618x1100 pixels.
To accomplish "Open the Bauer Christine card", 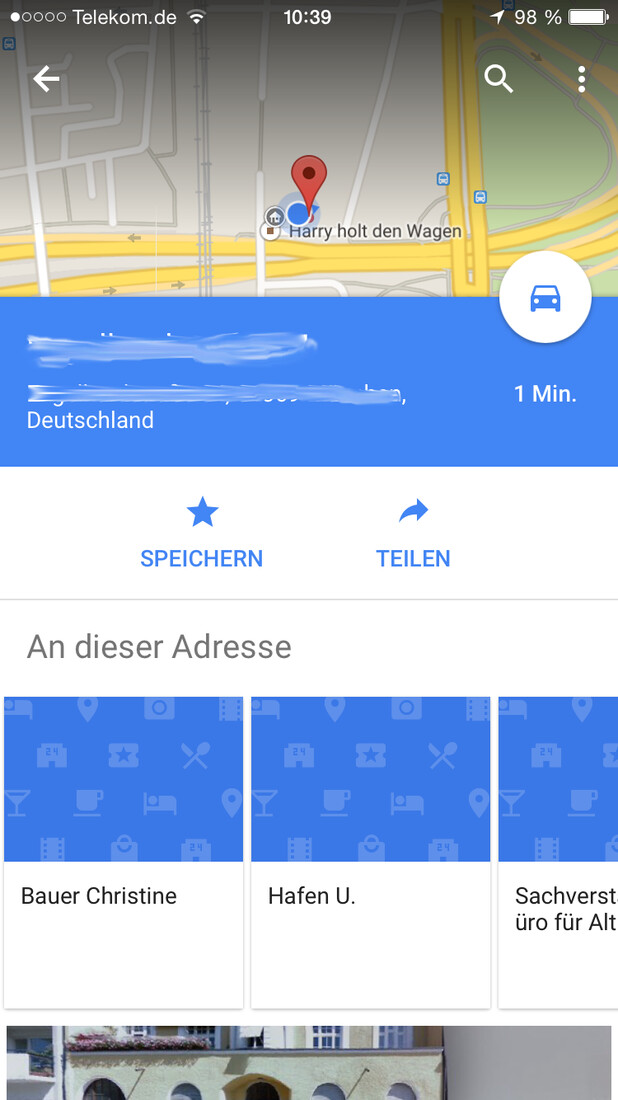I will [124, 850].
